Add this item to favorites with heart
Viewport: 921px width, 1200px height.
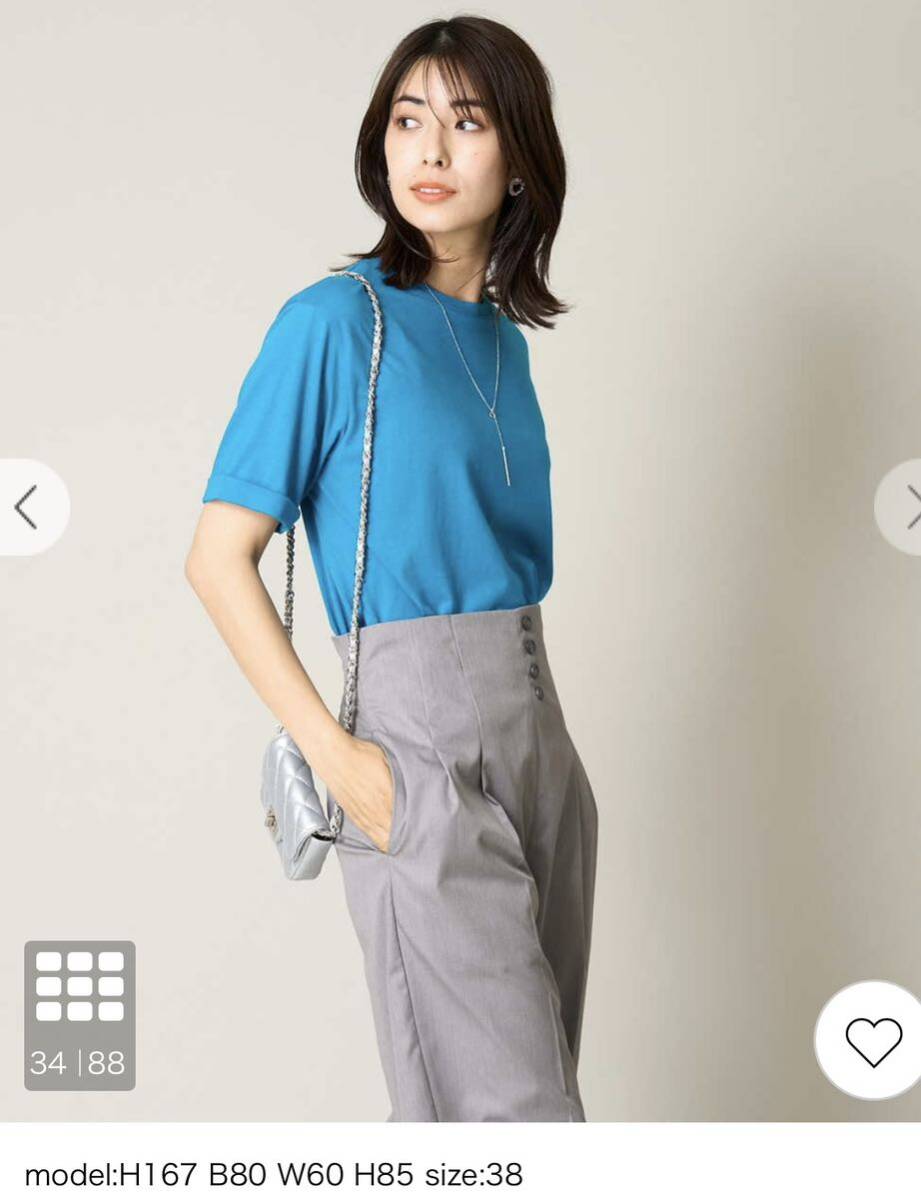click(x=872, y=1041)
